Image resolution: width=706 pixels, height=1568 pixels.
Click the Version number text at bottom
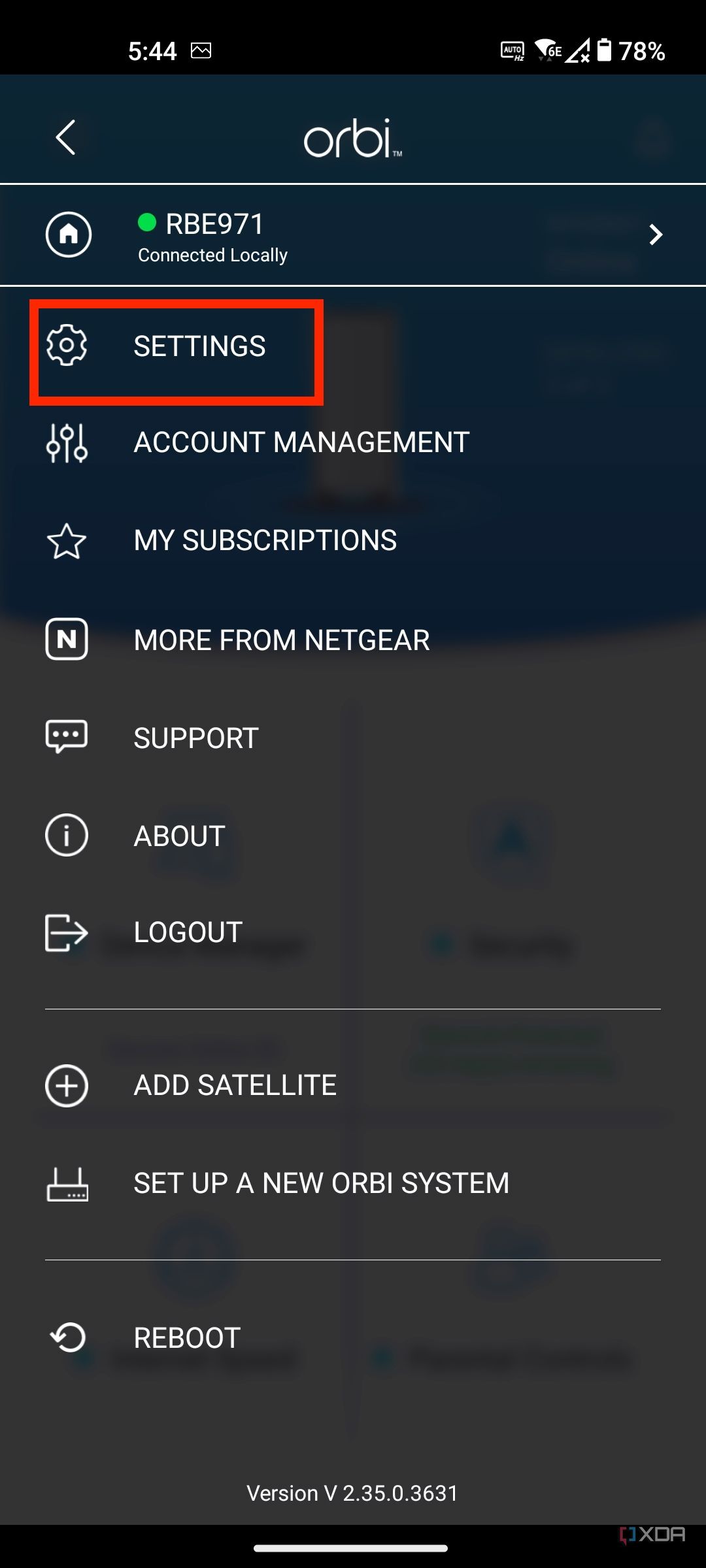click(x=353, y=1492)
